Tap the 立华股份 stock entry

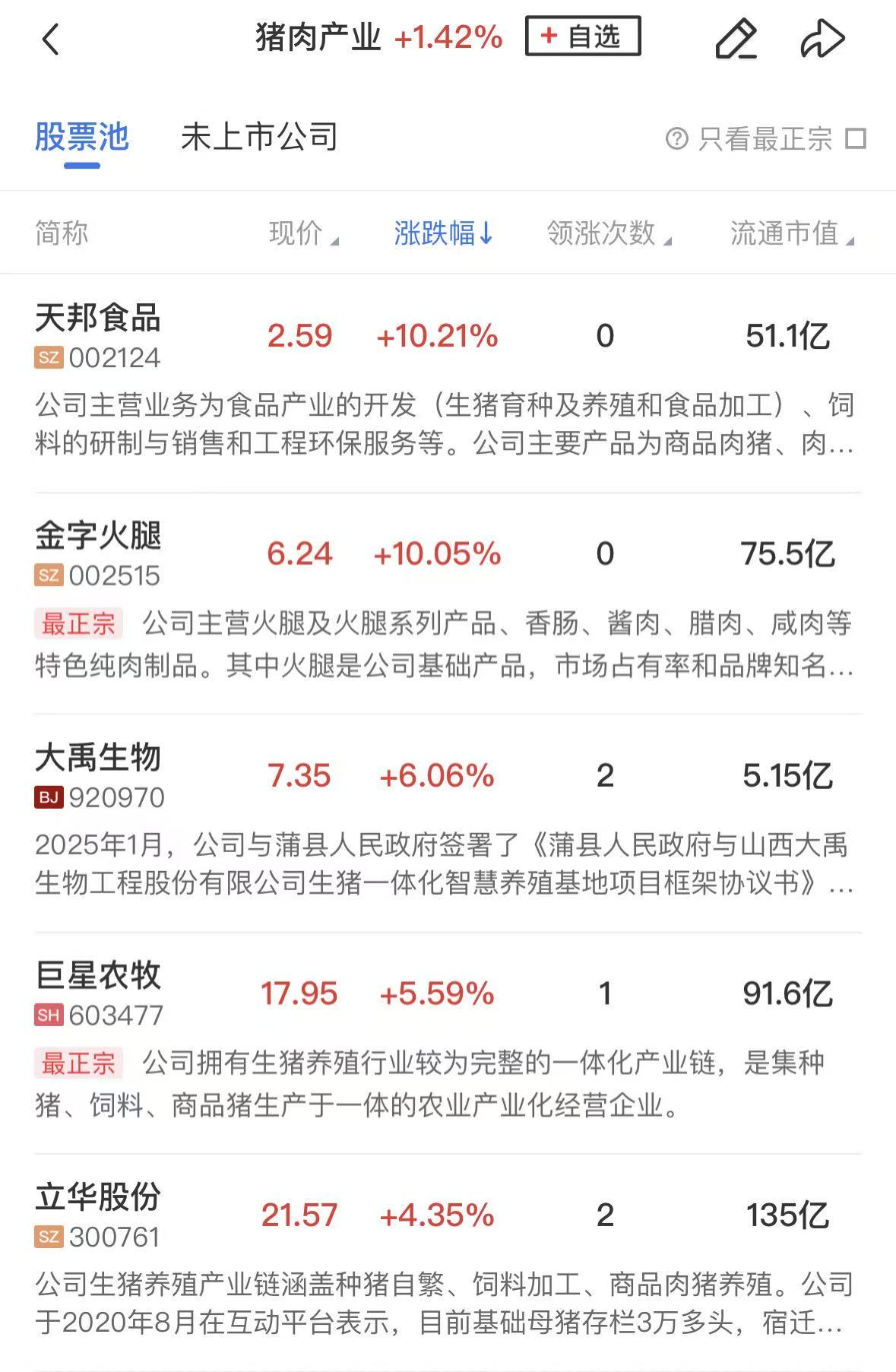pos(98,1197)
